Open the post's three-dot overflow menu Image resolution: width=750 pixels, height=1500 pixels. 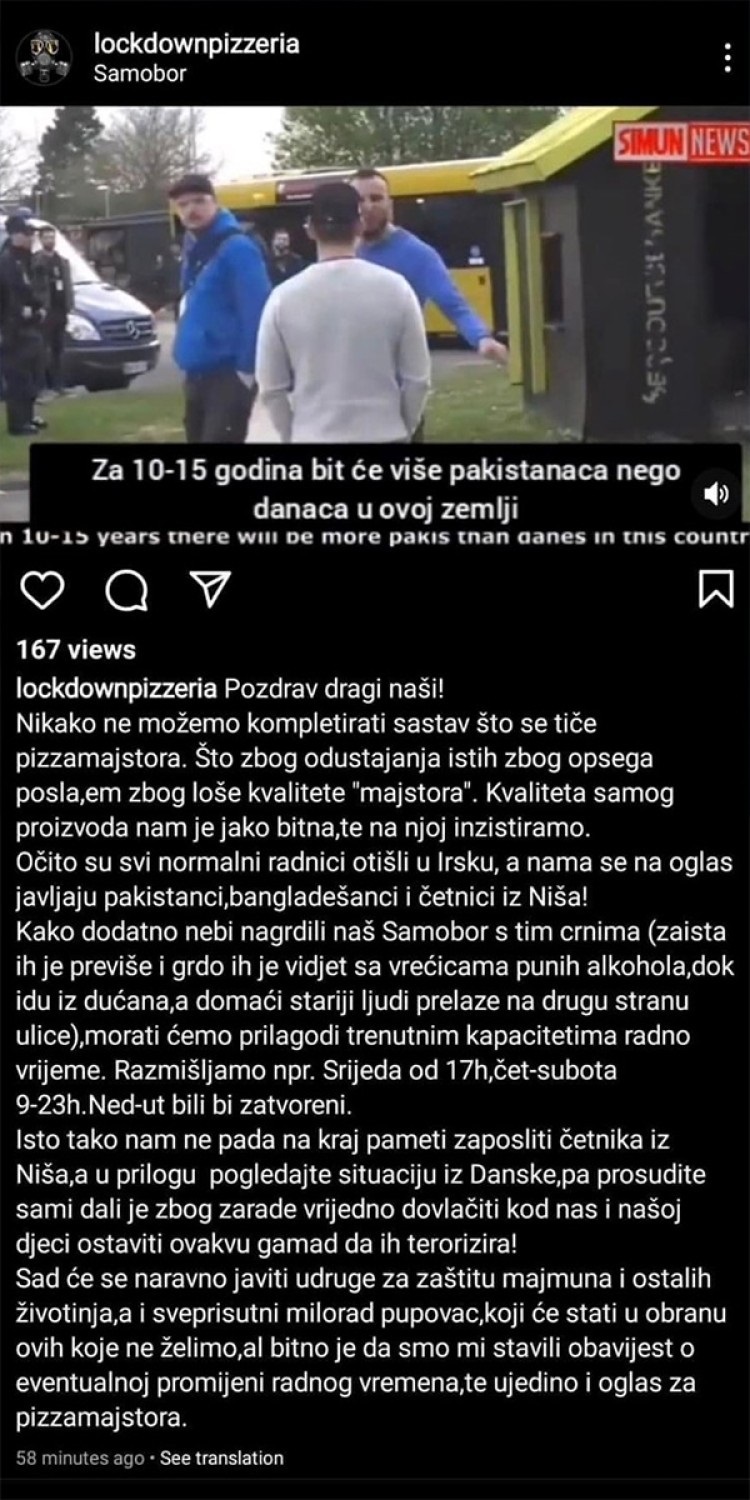click(727, 58)
